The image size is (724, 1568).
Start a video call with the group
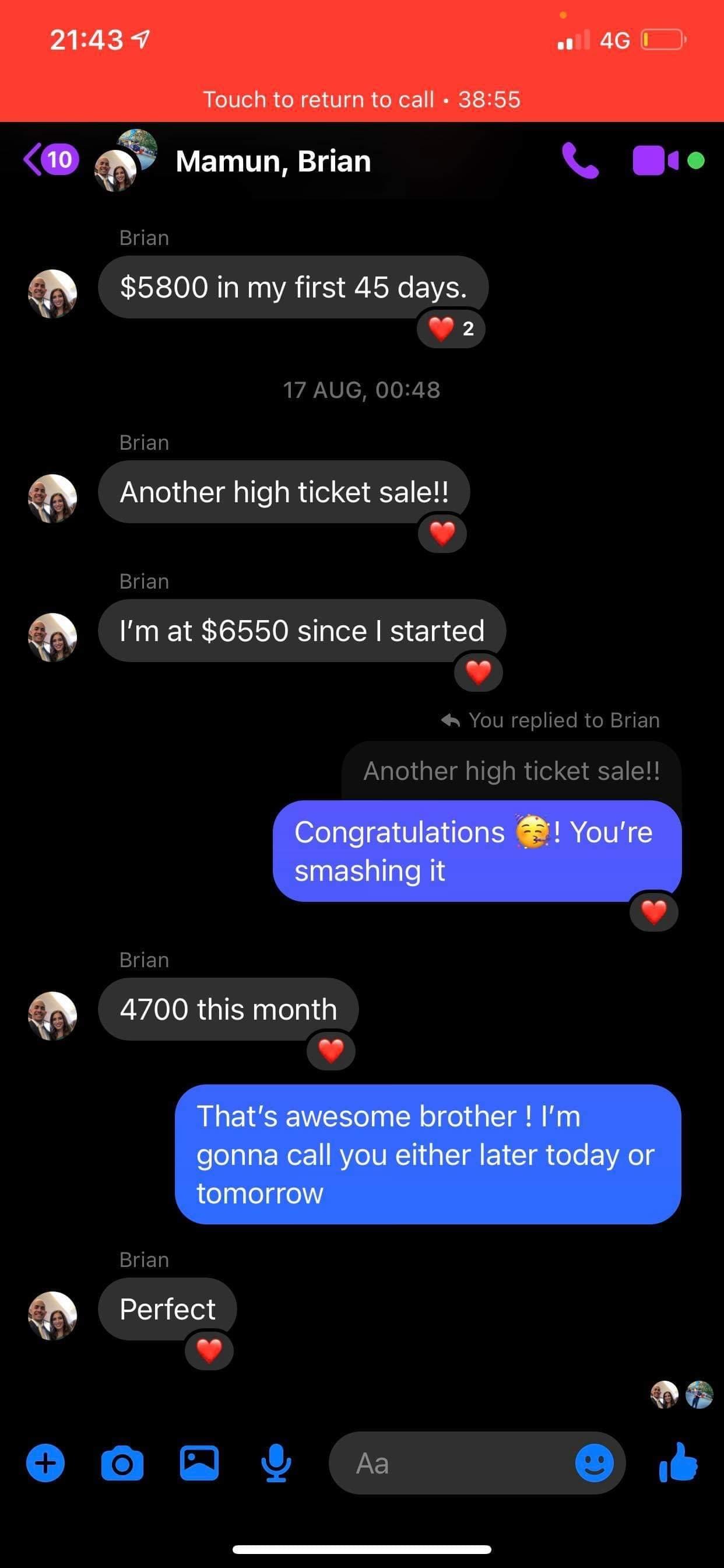(655, 160)
